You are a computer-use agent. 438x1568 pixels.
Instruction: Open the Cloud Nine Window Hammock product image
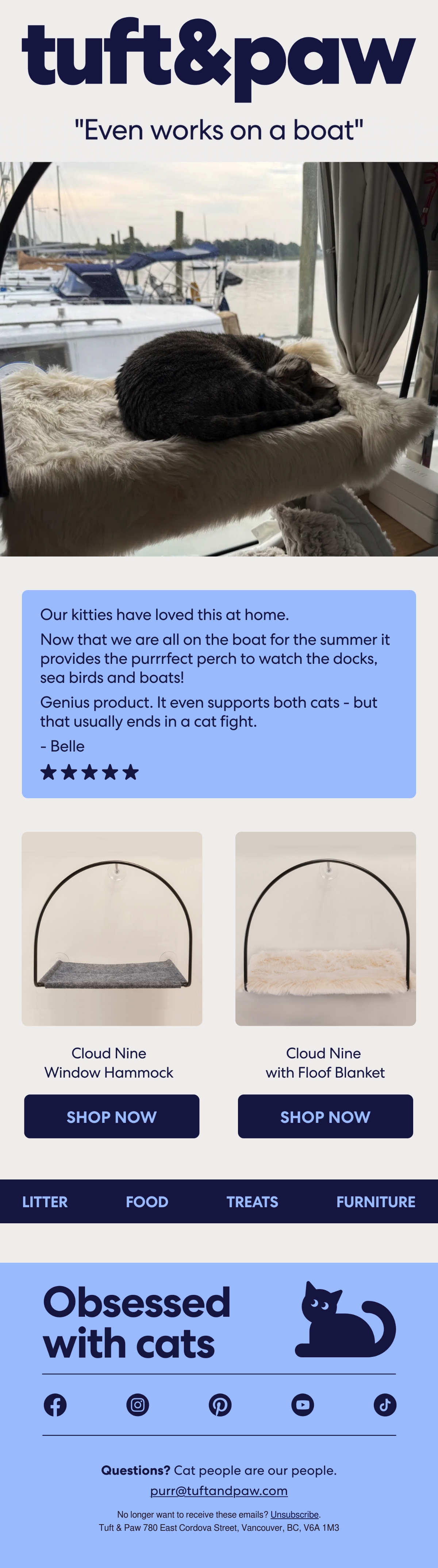[112, 929]
